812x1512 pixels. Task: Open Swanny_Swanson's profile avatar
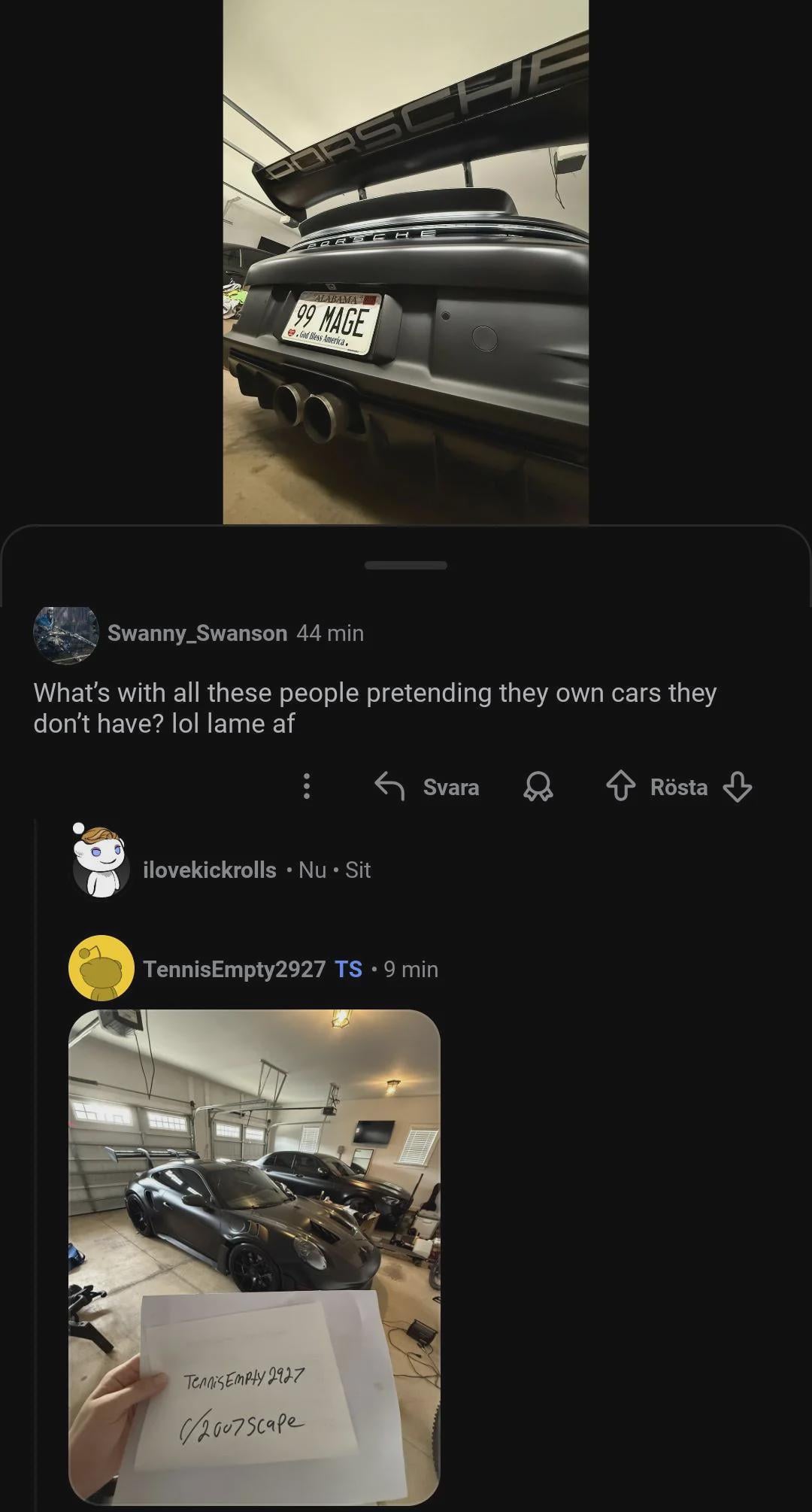(66, 634)
